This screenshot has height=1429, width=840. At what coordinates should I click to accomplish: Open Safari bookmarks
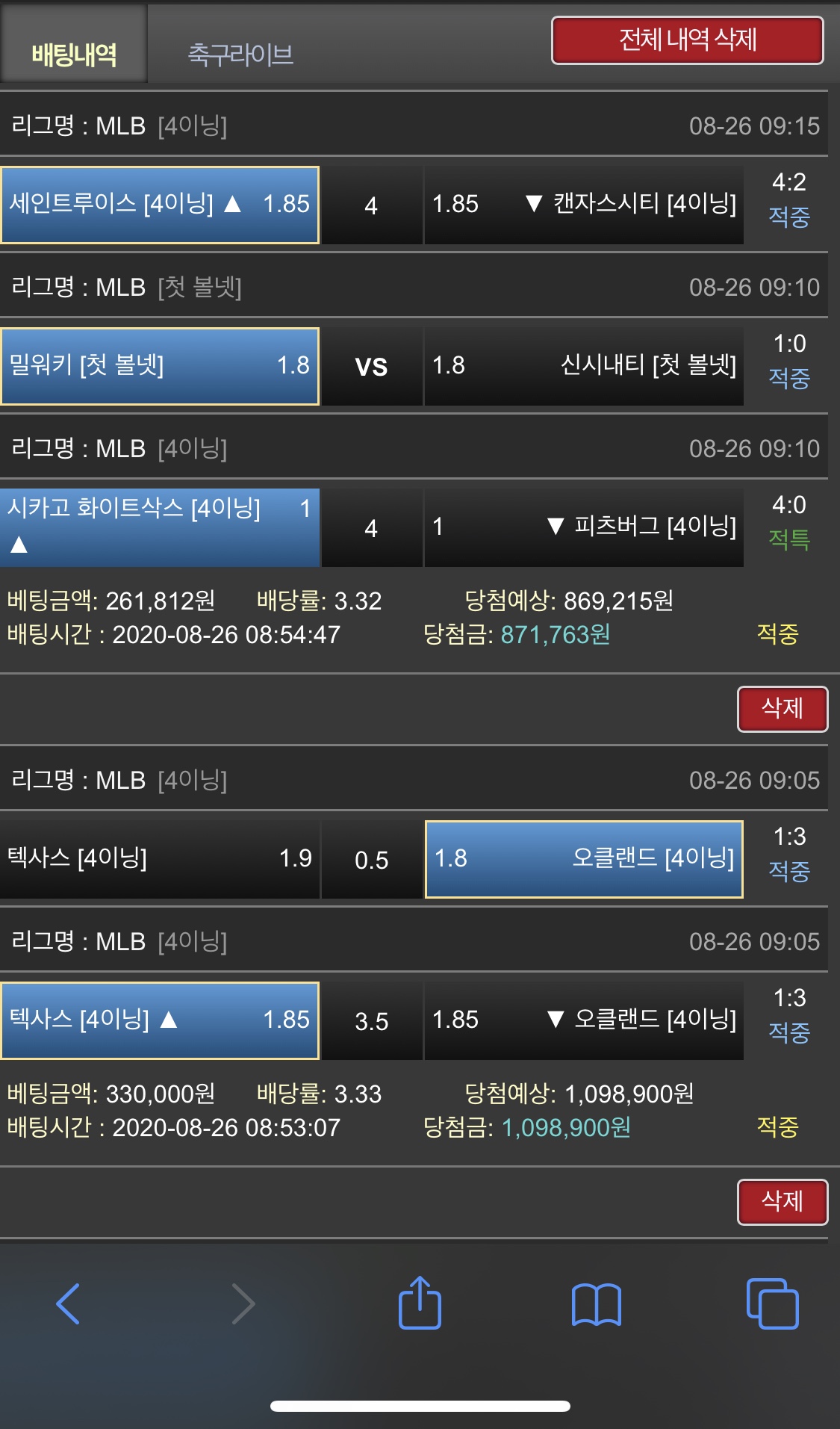pos(596,1304)
